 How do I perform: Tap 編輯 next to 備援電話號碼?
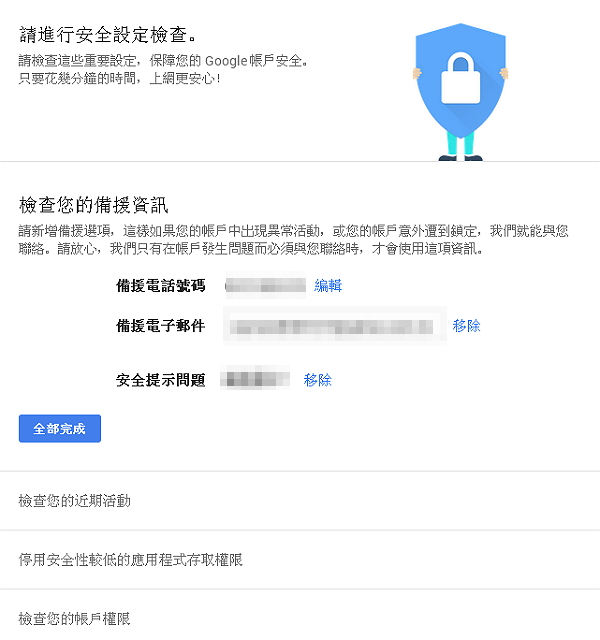pyautogui.click(x=328, y=286)
